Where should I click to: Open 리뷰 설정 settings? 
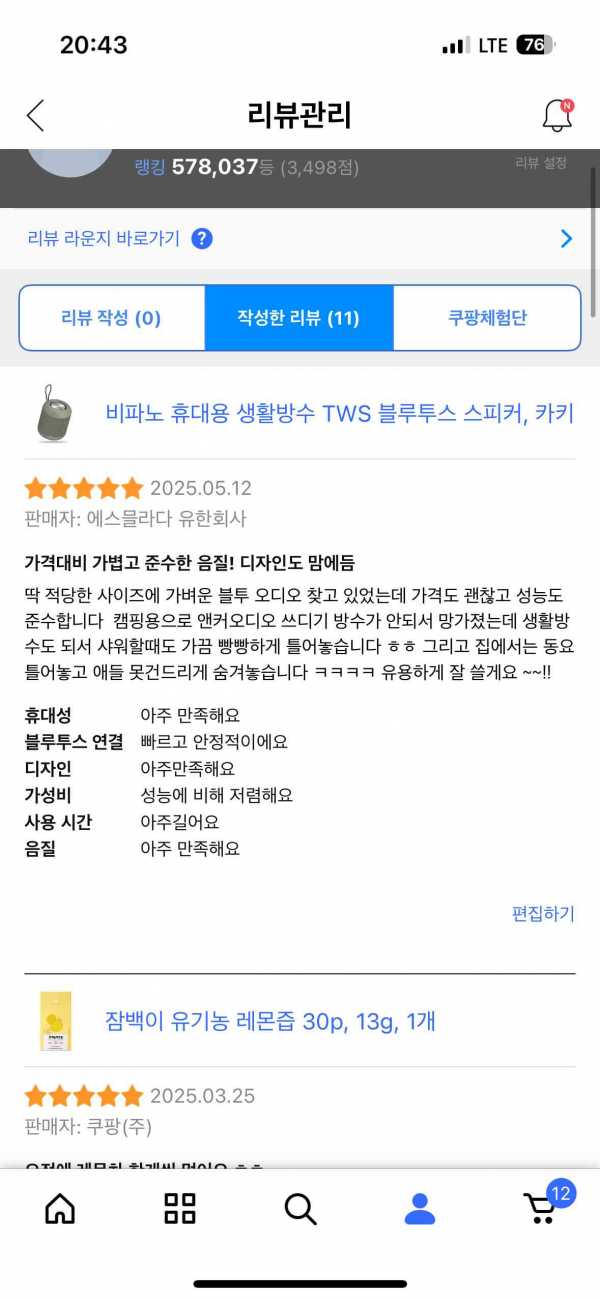point(541,163)
